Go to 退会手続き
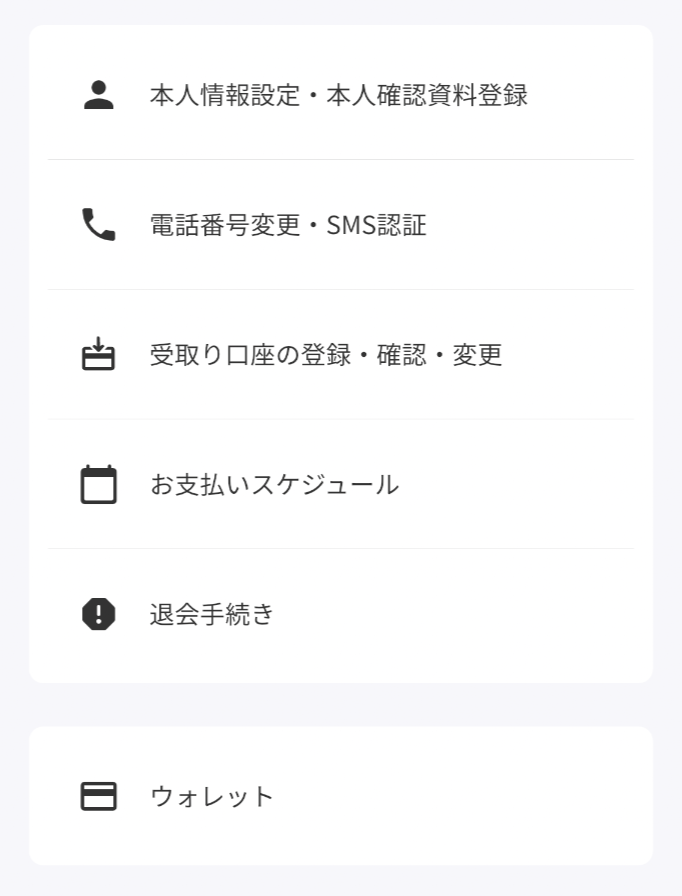The height and width of the screenshot is (896, 682). 212,614
